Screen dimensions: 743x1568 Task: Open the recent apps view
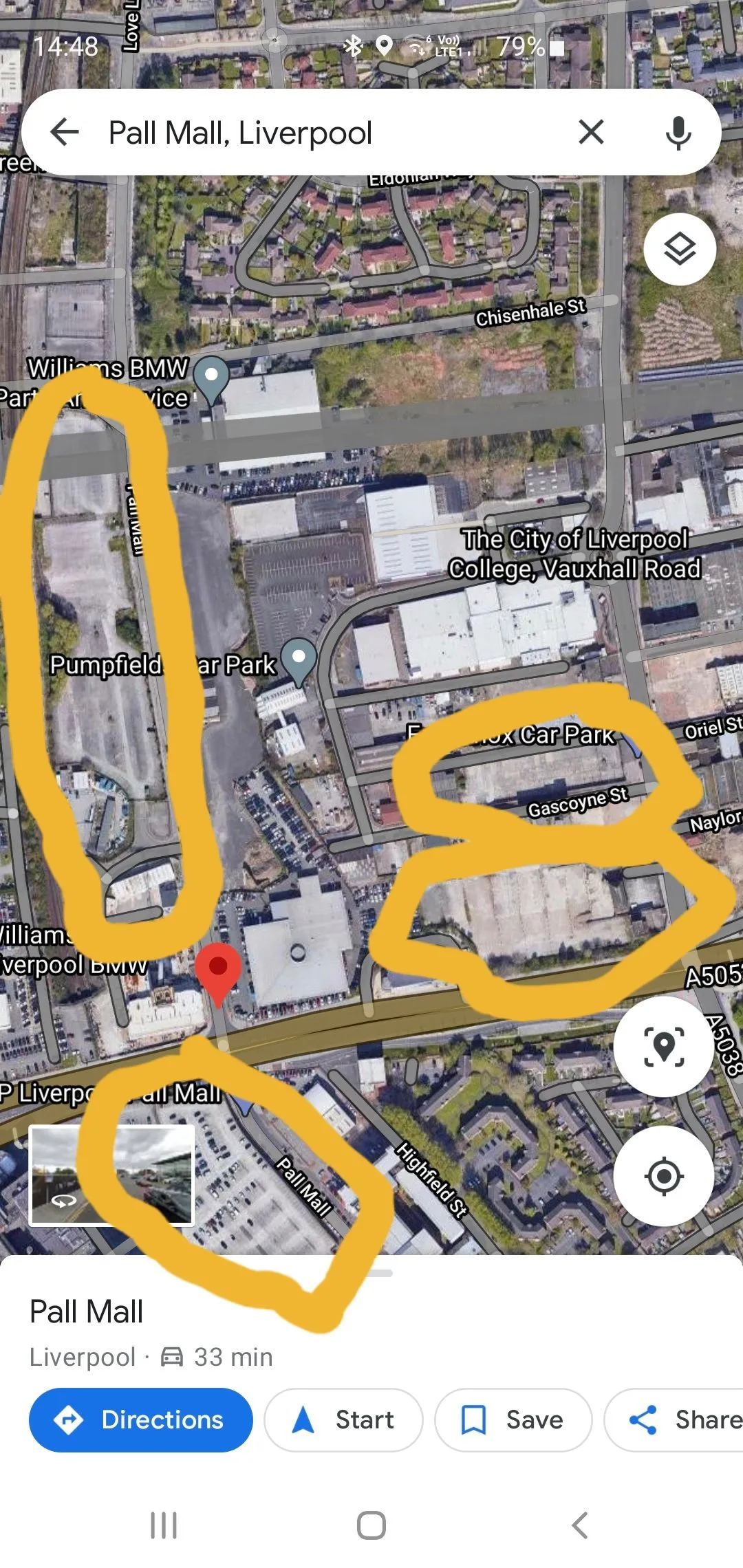point(164,1525)
